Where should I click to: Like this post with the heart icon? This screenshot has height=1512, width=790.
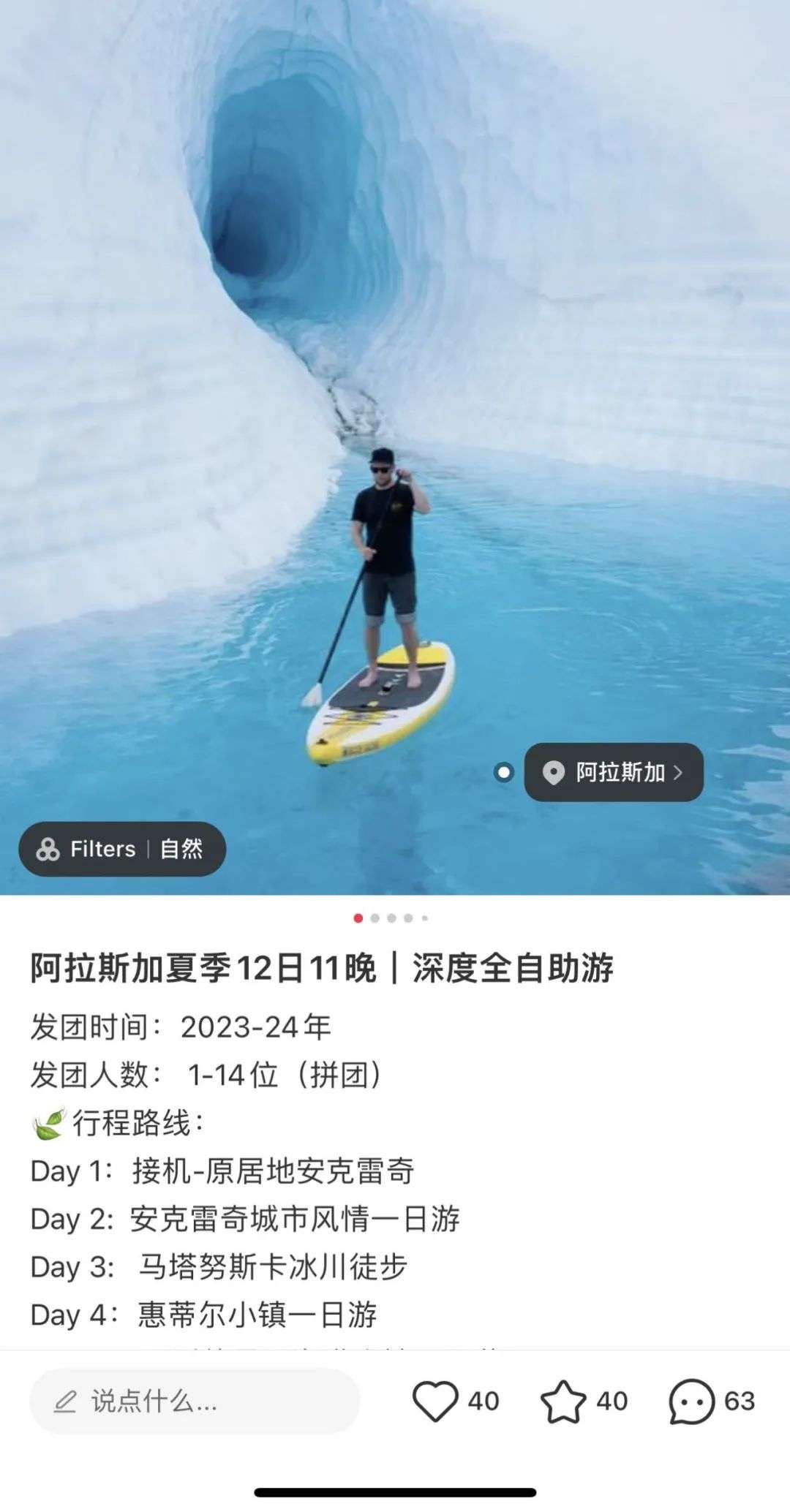point(436,1401)
